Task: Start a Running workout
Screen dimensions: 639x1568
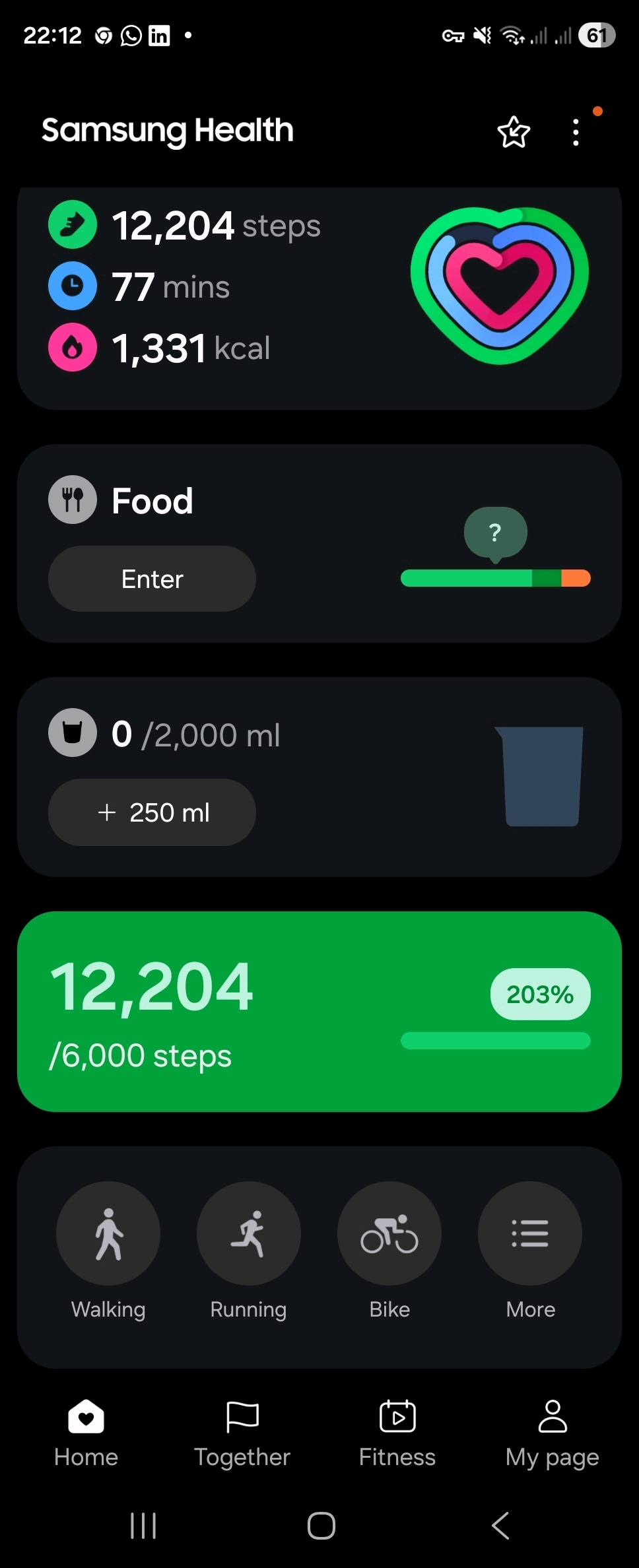Action: click(249, 1233)
